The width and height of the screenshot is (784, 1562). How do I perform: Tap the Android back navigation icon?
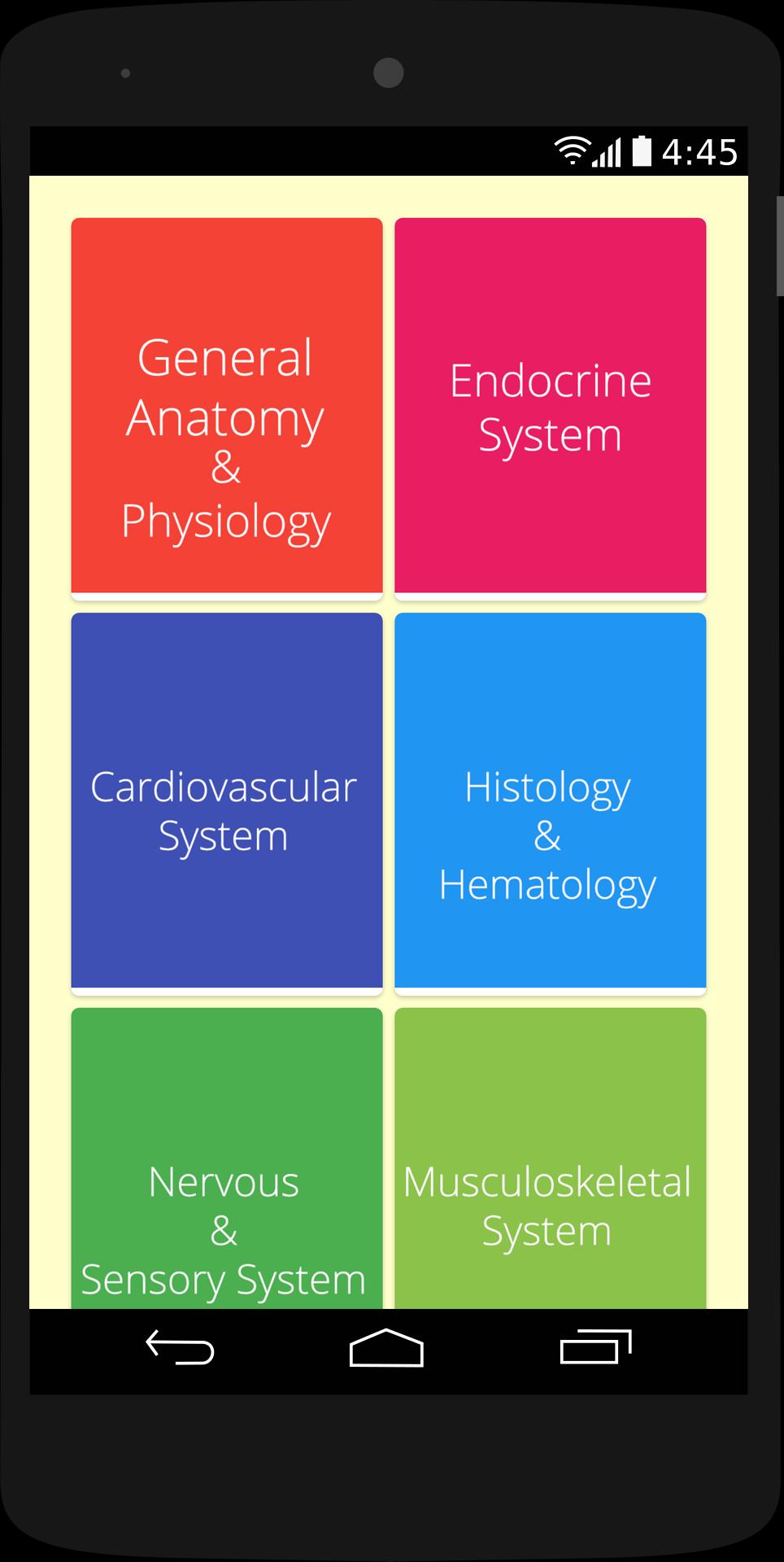(x=179, y=1346)
